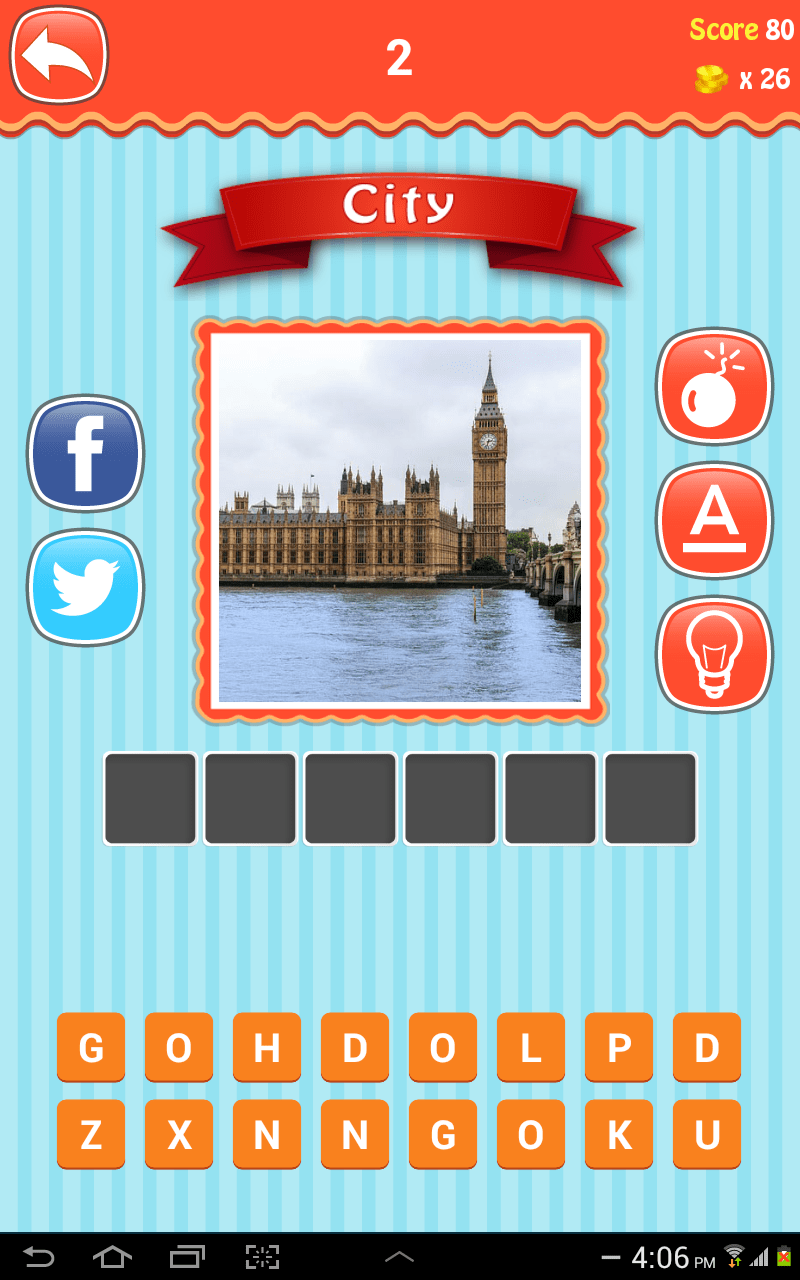Go to the home screen

(x=112, y=1256)
